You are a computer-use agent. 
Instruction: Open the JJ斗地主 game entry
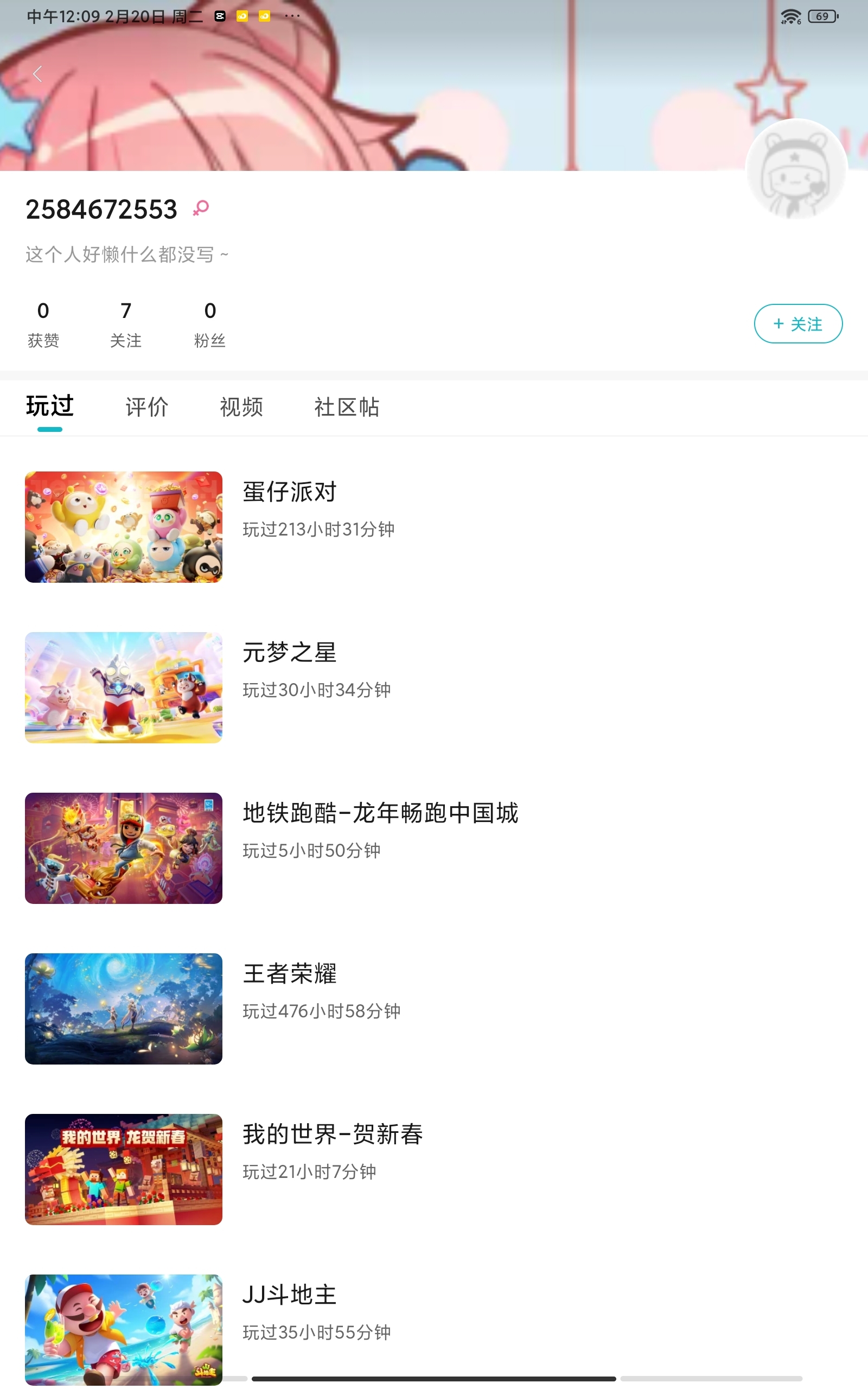pos(289,1296)
